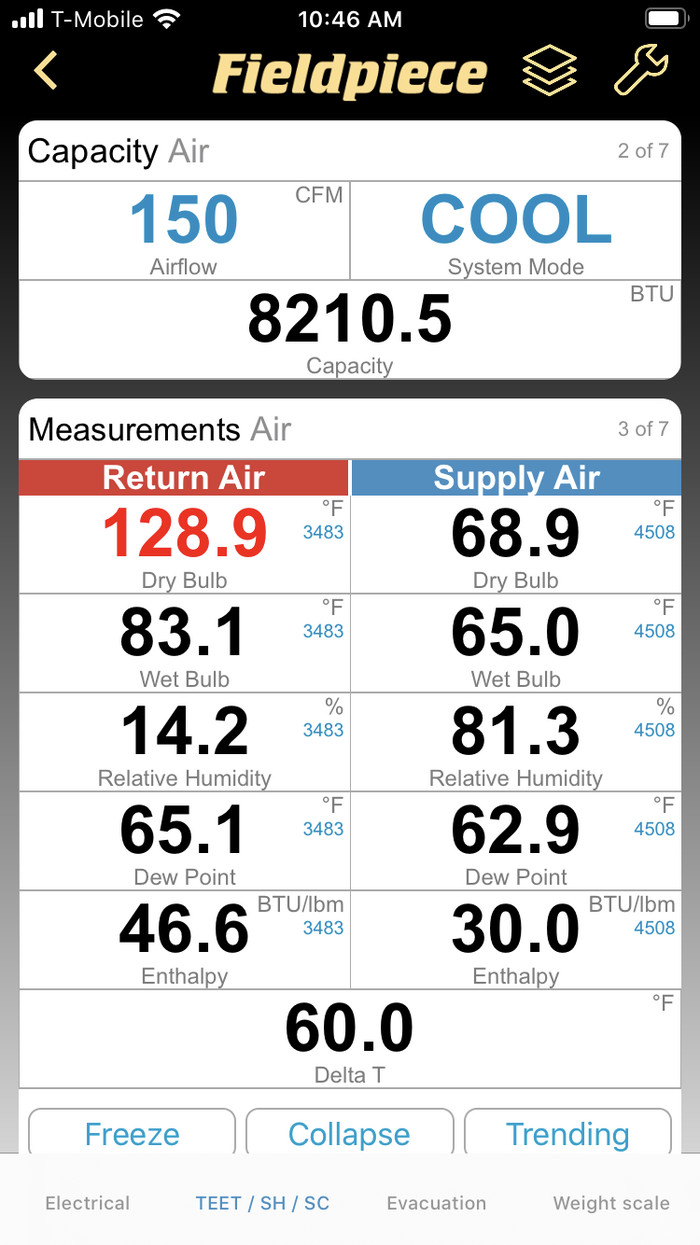Select the TEET / SH / SC tab
700x1245 pixels.
coord(262,1203)
